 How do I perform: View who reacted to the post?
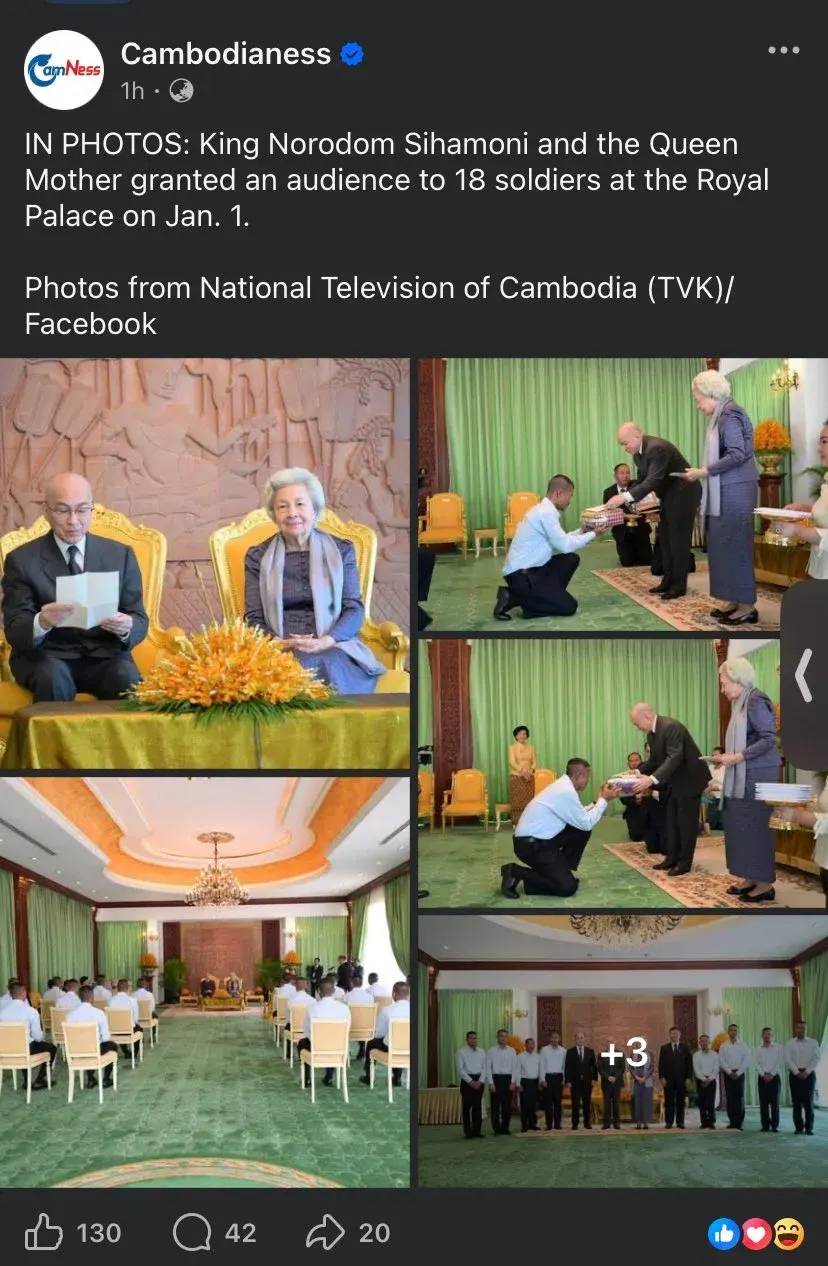755,1234
